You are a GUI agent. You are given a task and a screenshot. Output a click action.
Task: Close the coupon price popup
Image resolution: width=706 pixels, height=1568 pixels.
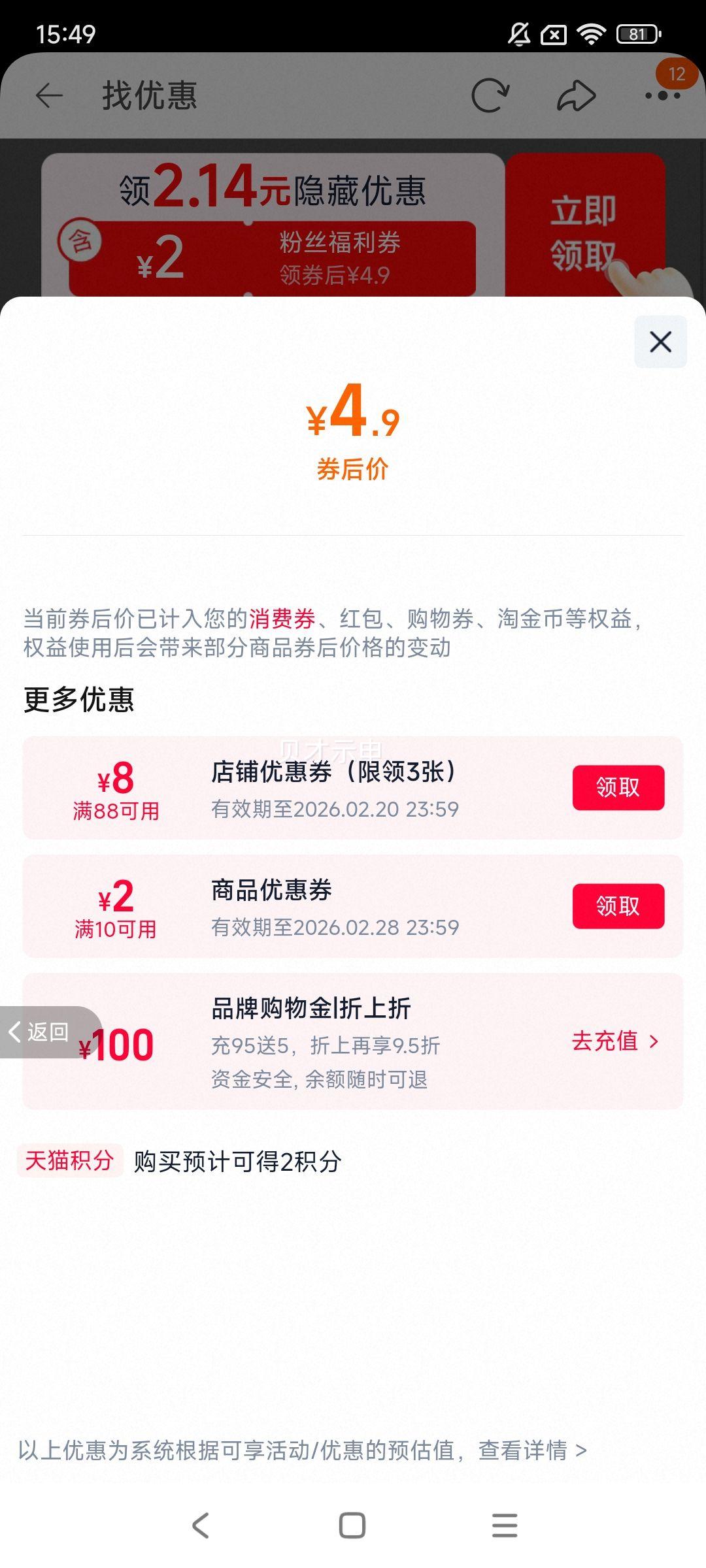(x=660, y=342)
